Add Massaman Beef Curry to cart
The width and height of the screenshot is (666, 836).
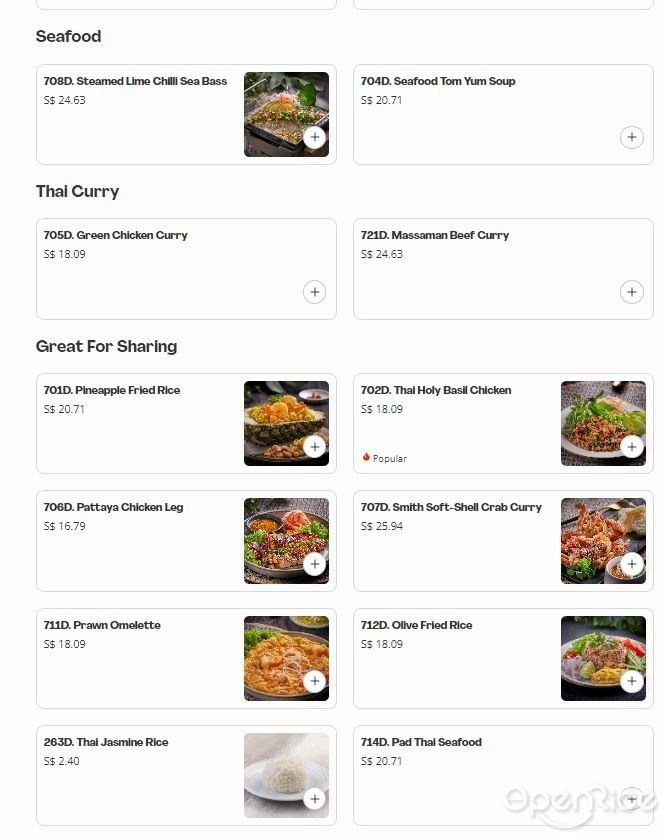(x=631, y=292)
